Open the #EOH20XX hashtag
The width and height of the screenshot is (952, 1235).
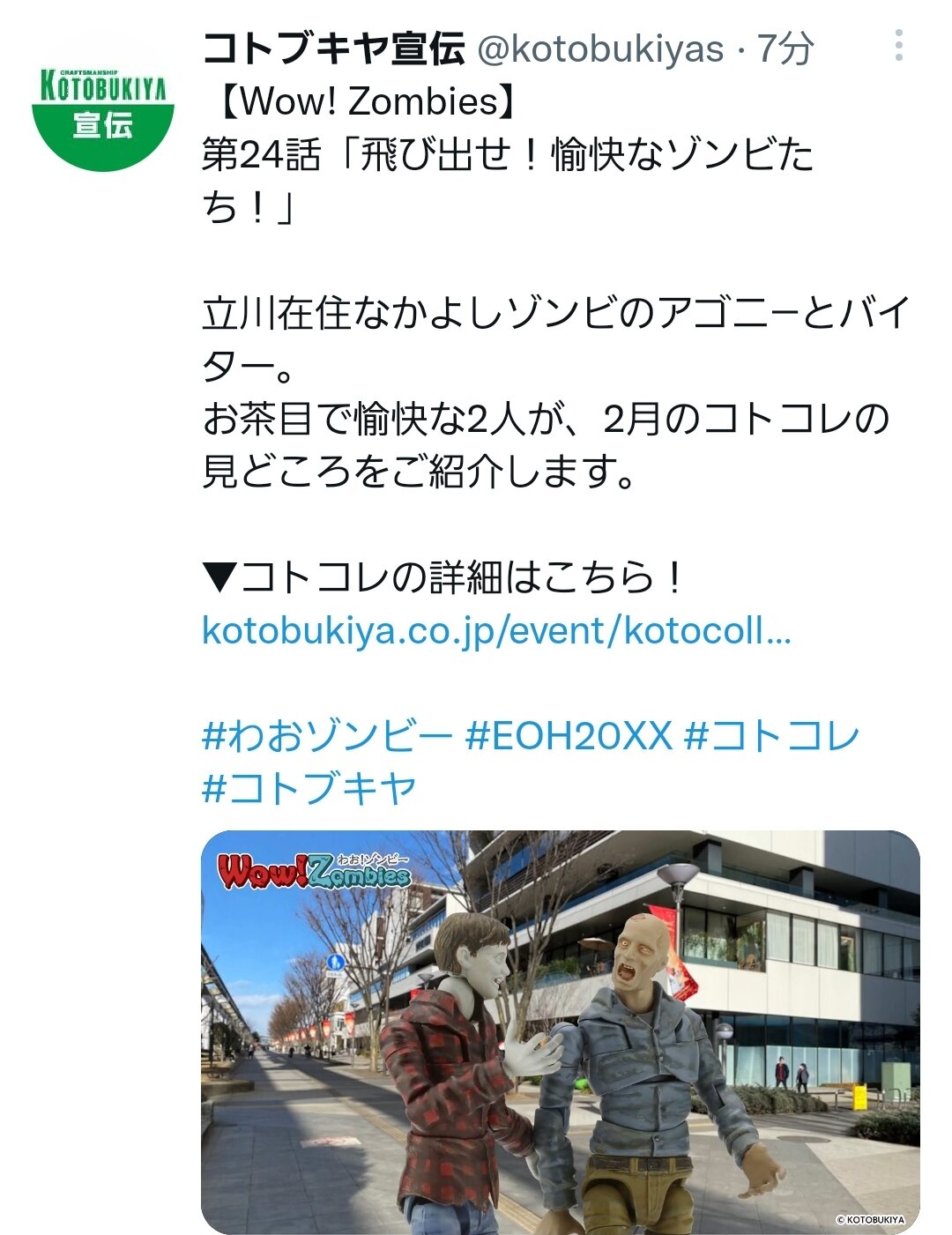click(569, 735)
